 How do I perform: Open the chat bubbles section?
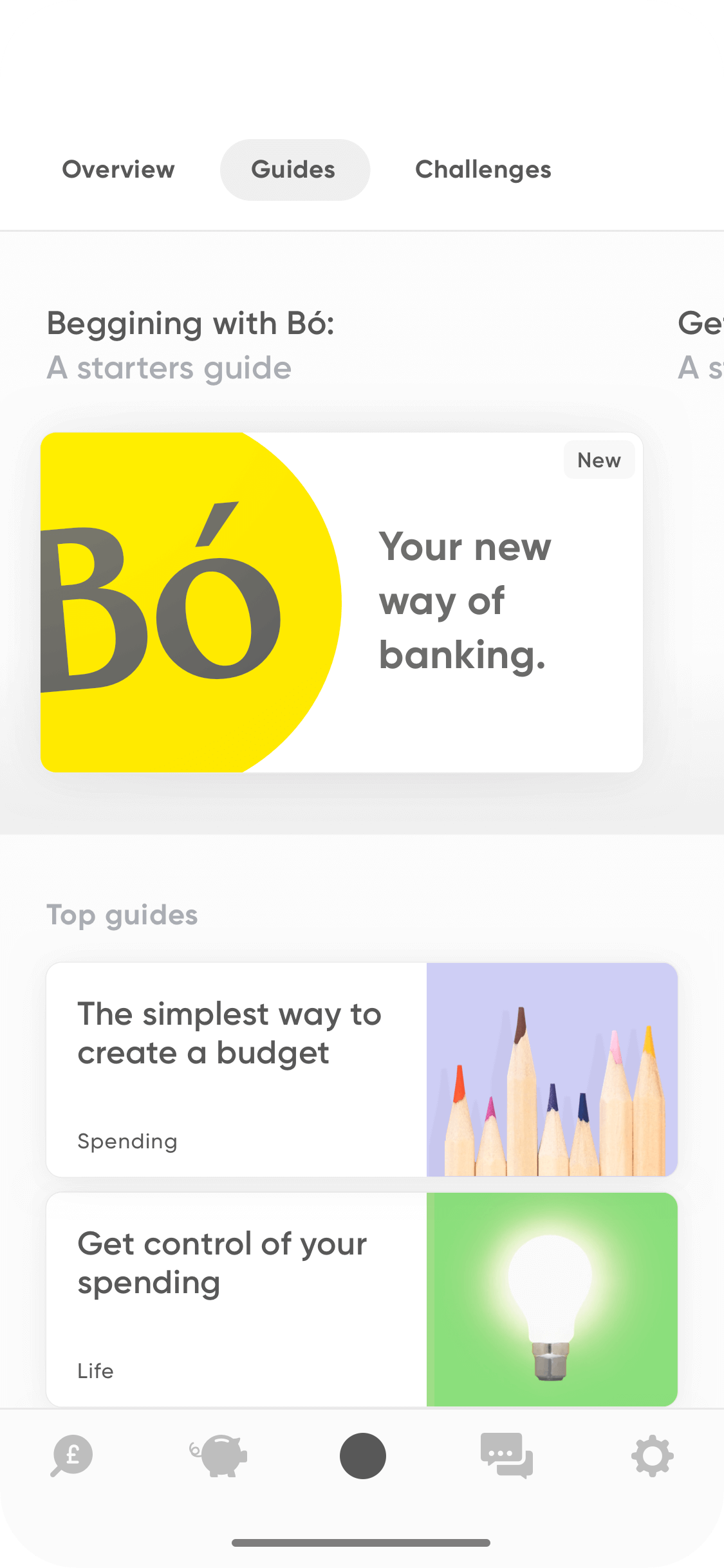click(x=506, y=1456)
